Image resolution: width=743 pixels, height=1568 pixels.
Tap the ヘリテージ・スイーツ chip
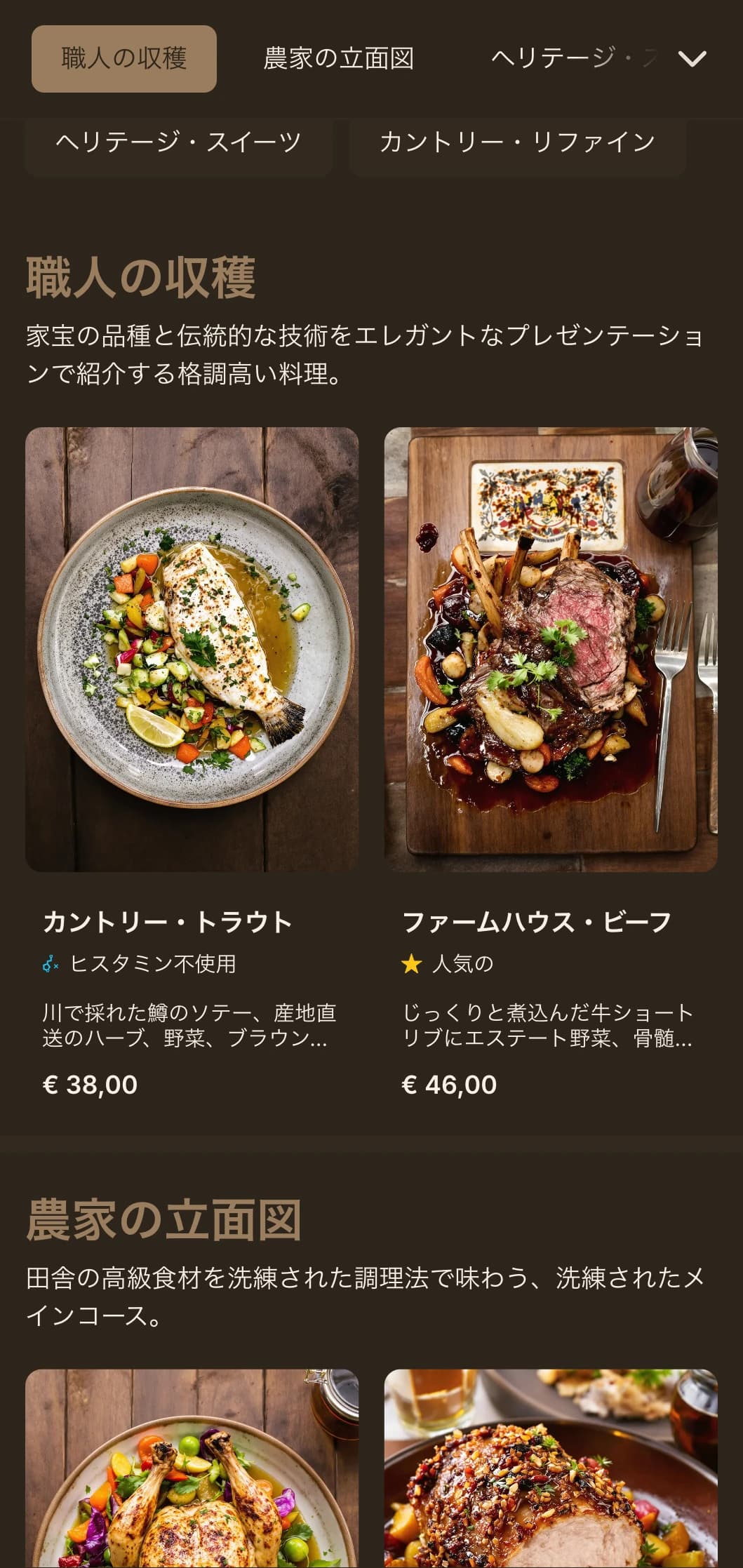click(178, 142)
